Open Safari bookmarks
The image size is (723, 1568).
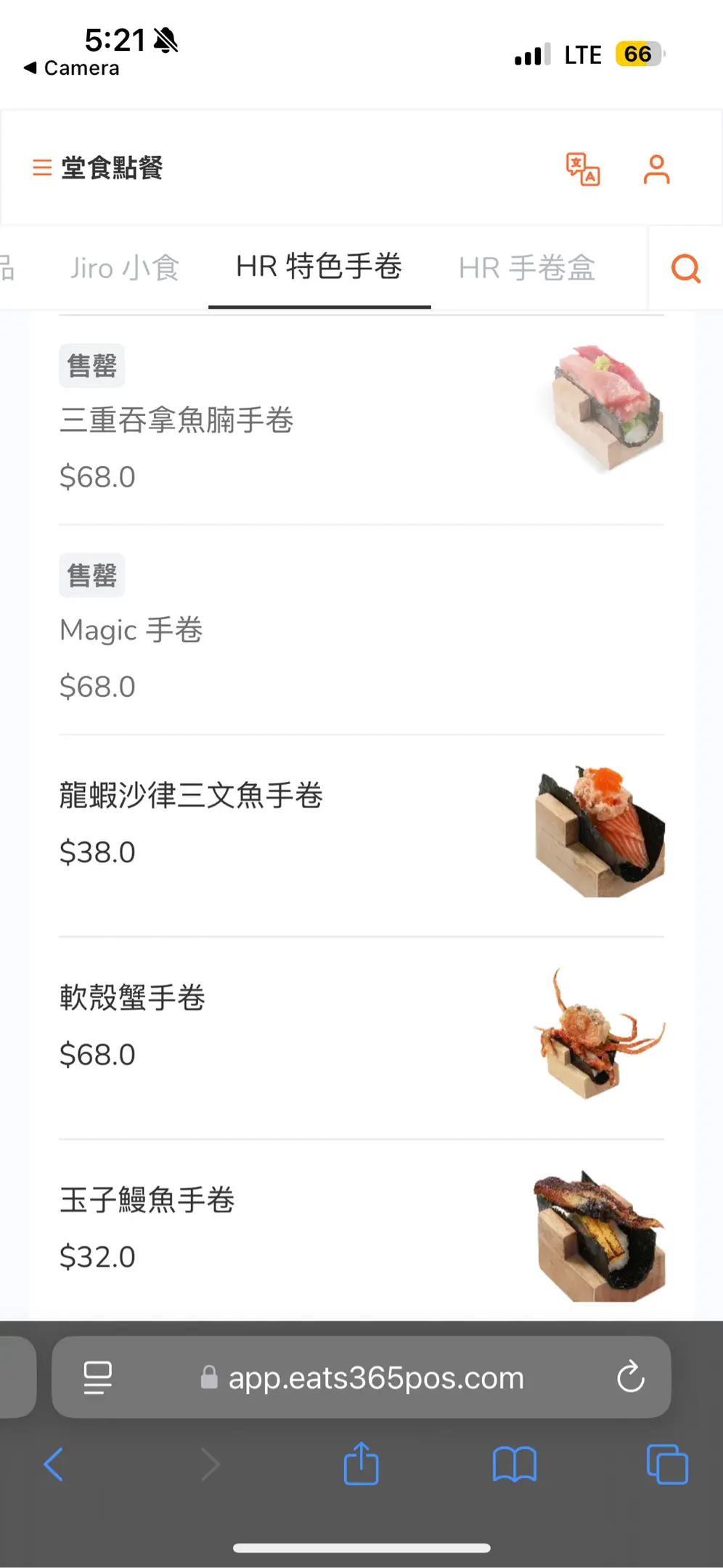[x=514, y=1464]
